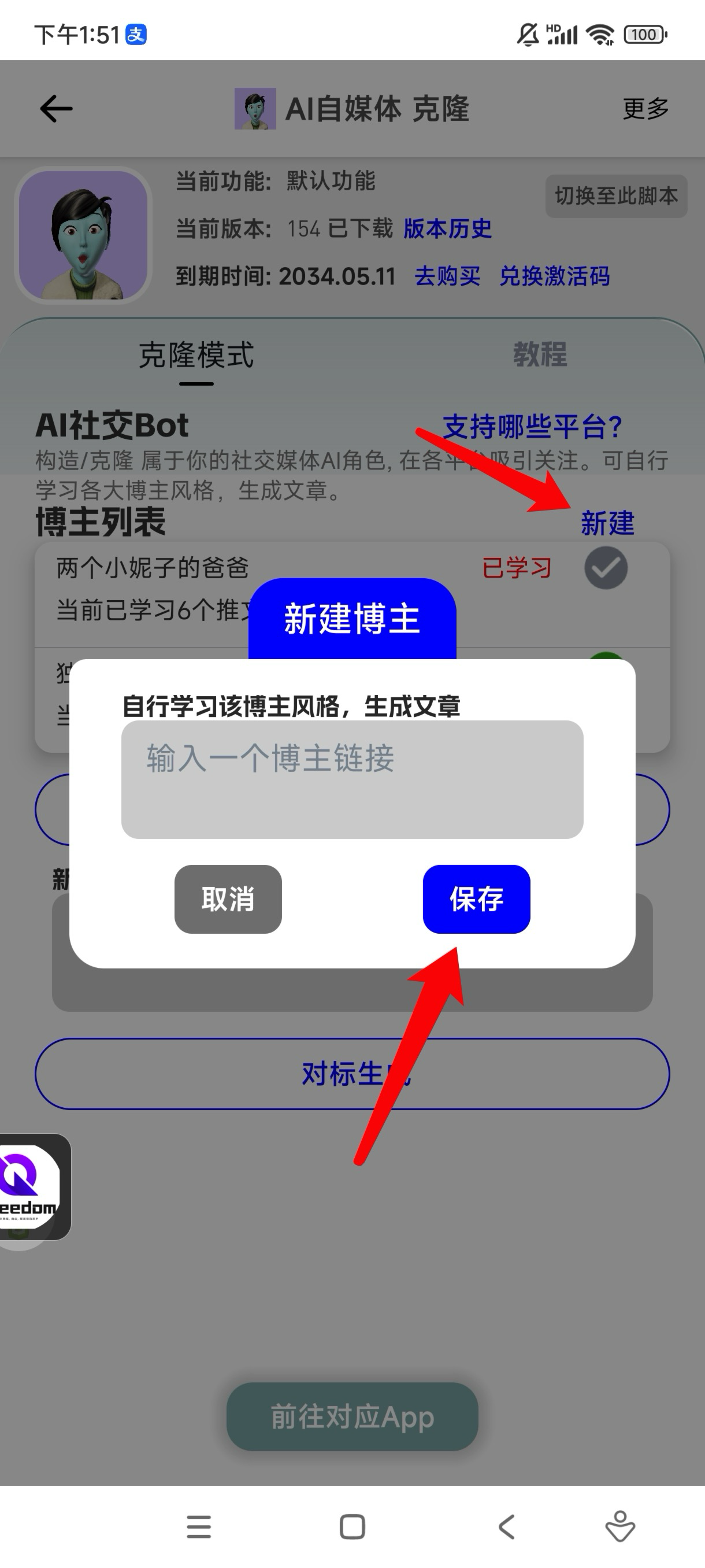Go to the system home screen
The width and height of the screenshot is (705, 1568).
pyautogui.click(x=352, y=1526)
